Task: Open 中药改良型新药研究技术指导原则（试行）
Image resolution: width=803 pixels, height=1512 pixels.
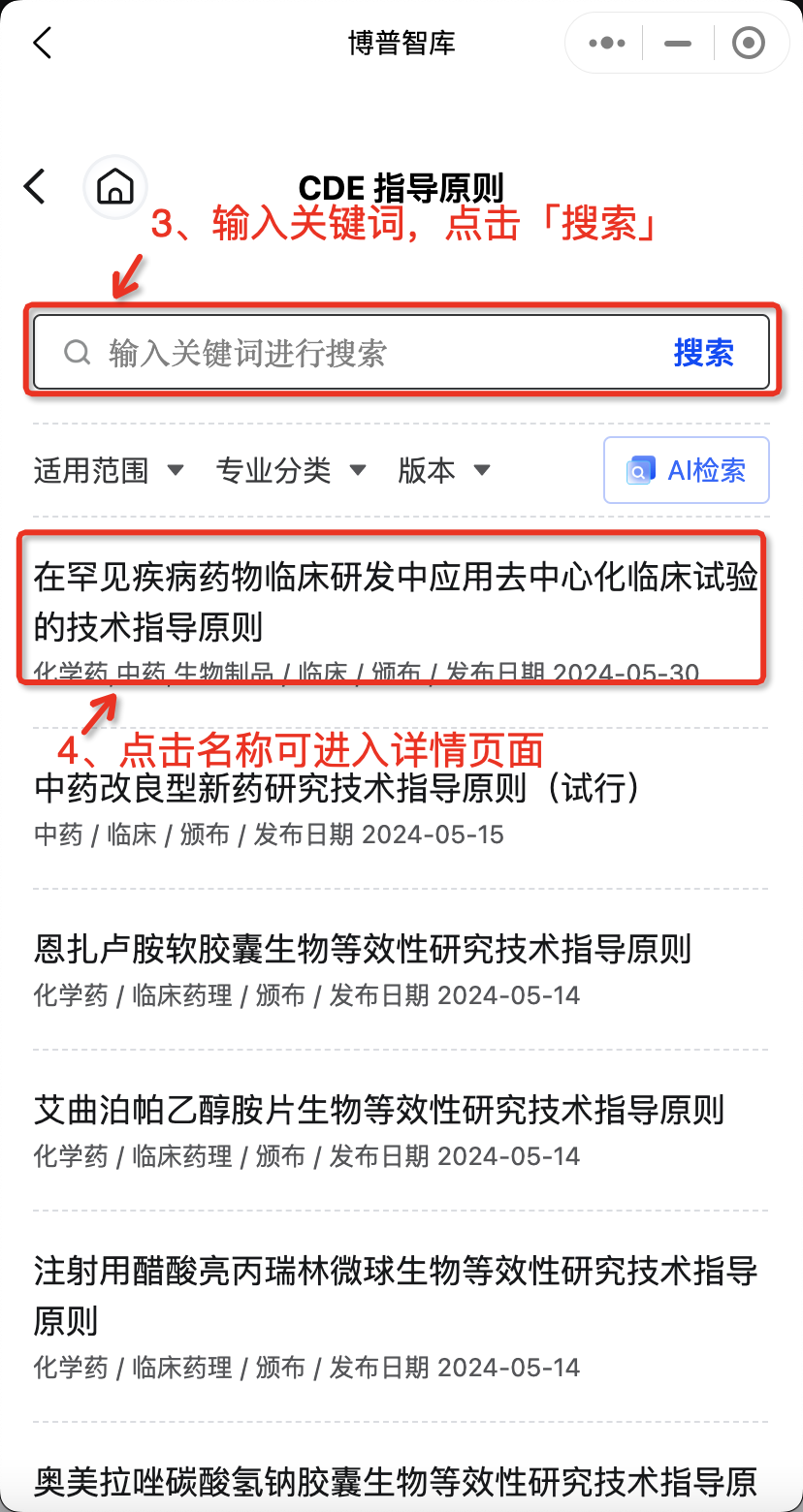Action: pos(337,788)
